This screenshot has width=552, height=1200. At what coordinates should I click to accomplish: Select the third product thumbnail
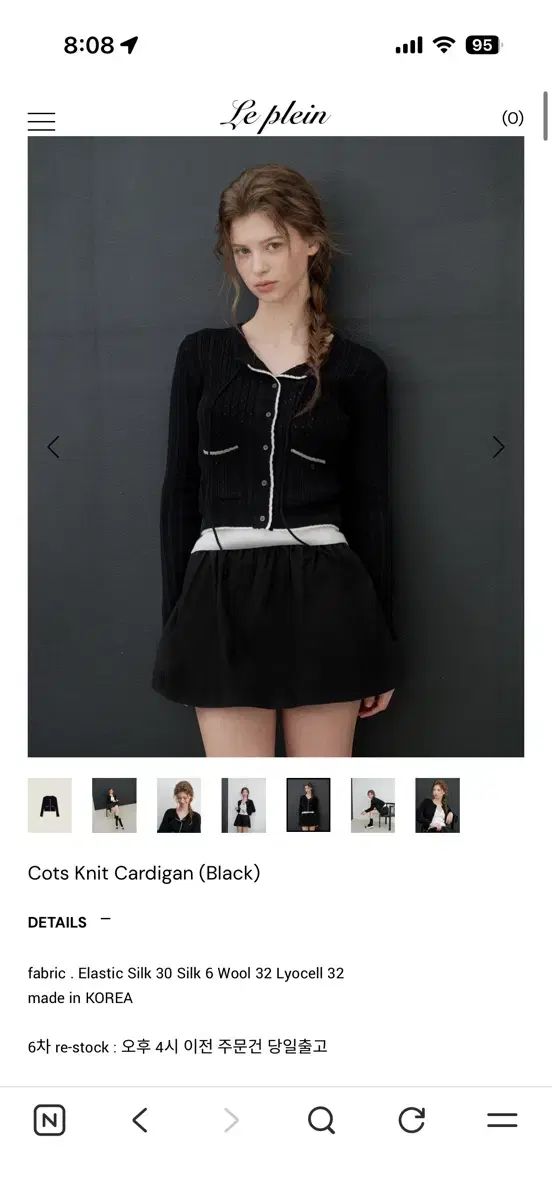point(179,806)
